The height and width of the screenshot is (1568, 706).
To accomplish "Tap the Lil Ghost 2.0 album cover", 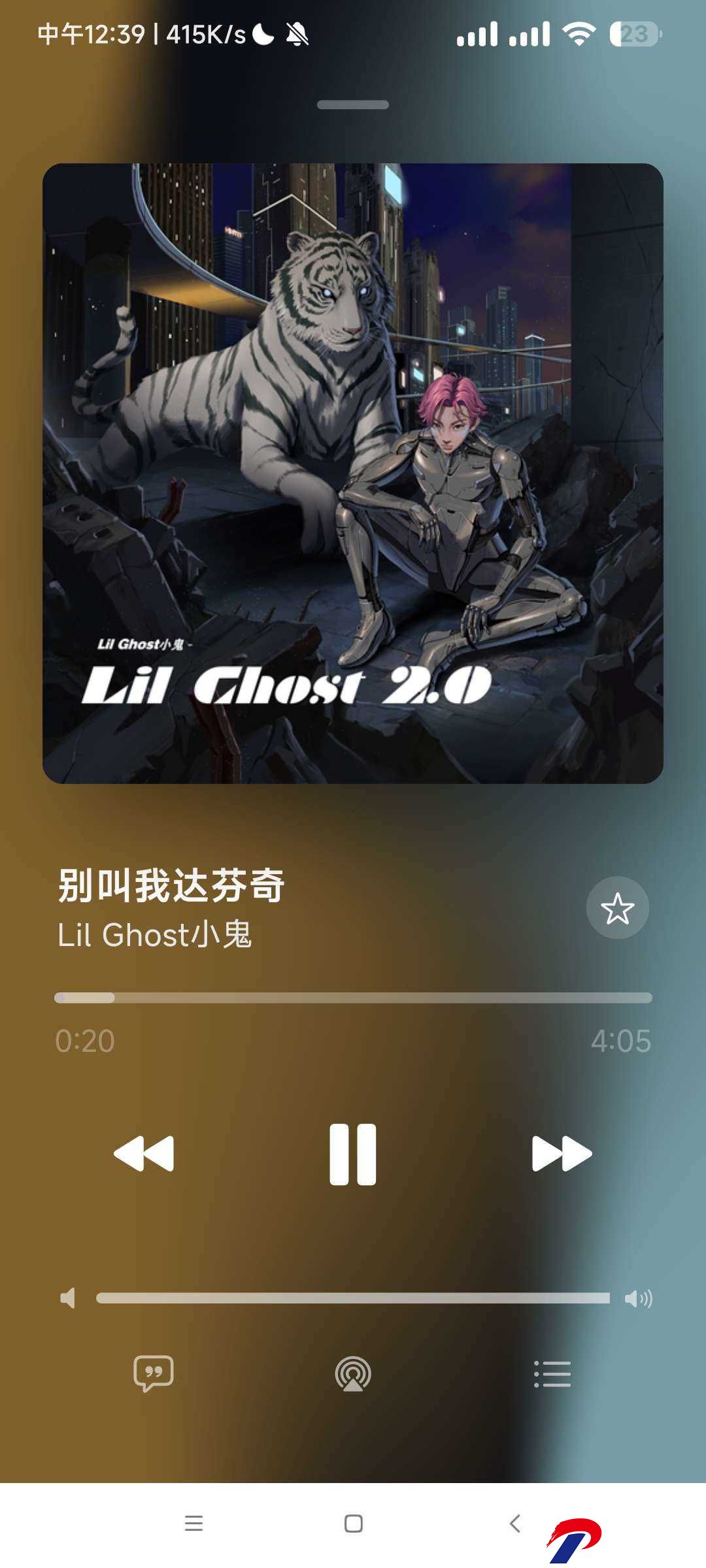I will pos(353,474).
